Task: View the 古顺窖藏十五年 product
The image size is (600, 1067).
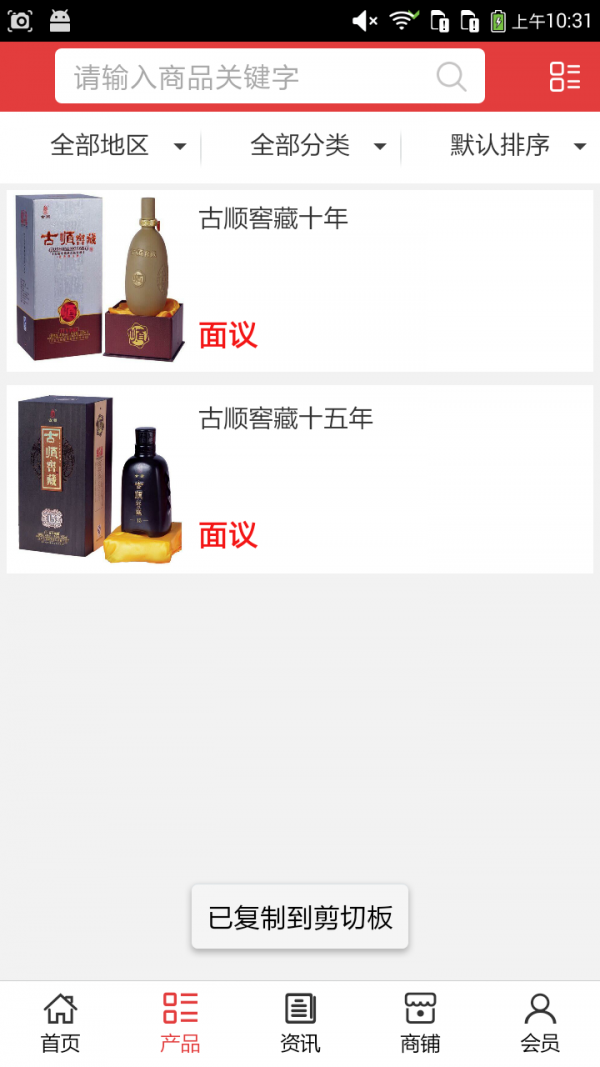Action: [300, 479]
